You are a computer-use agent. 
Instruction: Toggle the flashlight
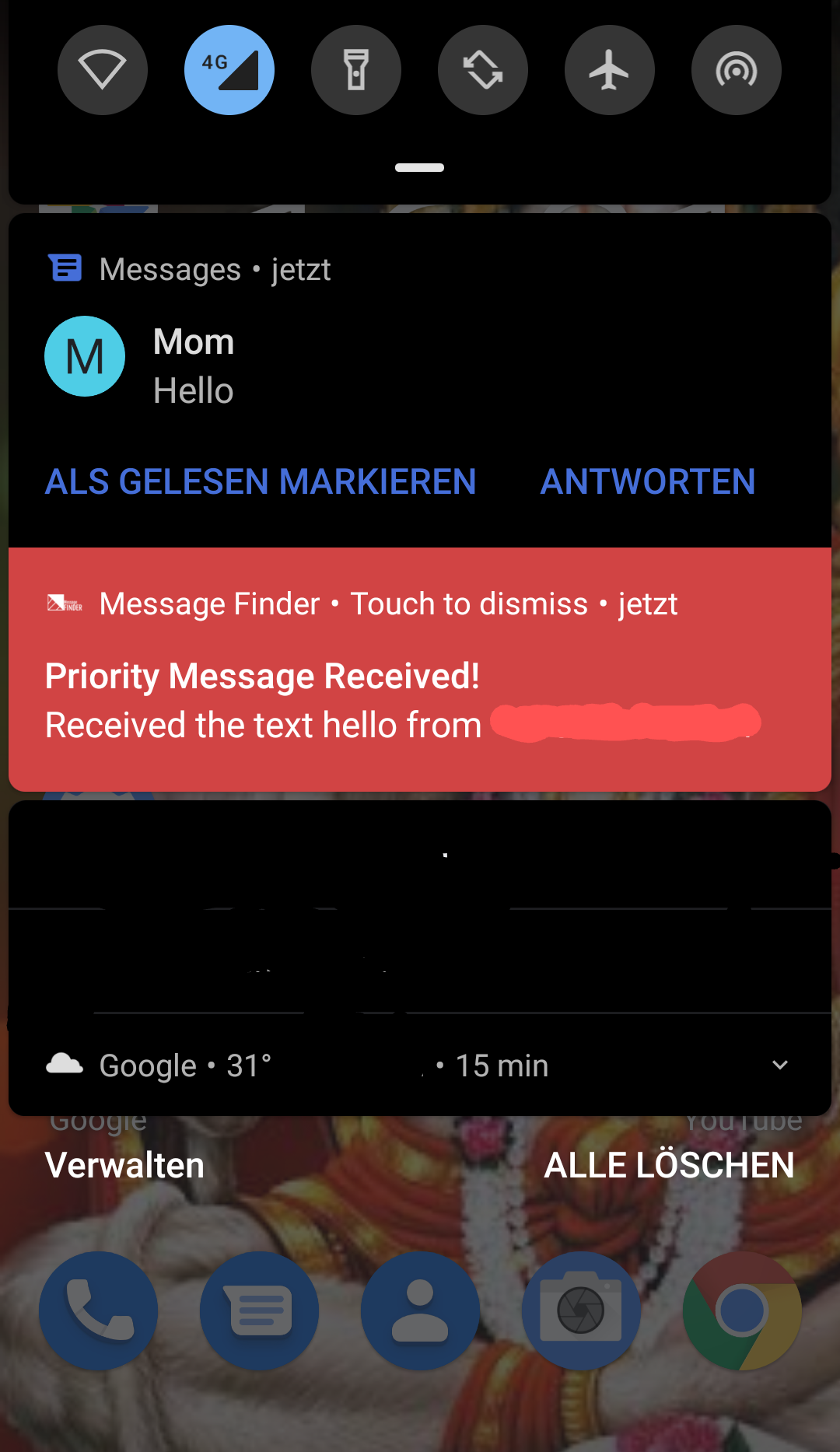pyautogui.click(x=356, y=70)
